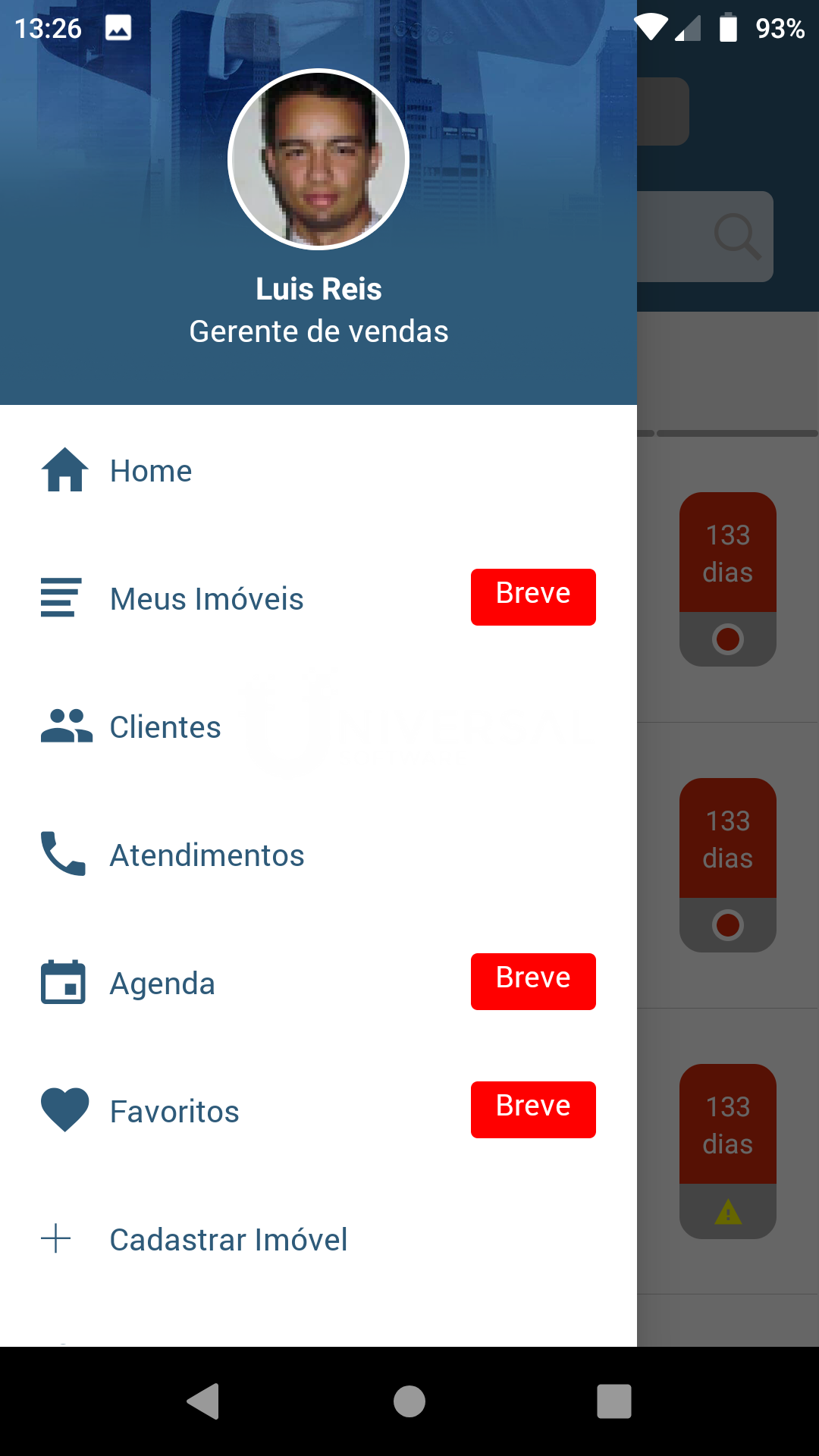Open Luis Reis profile picture
This screenshot has height=1456, width=819.
(x=318, y=159)
